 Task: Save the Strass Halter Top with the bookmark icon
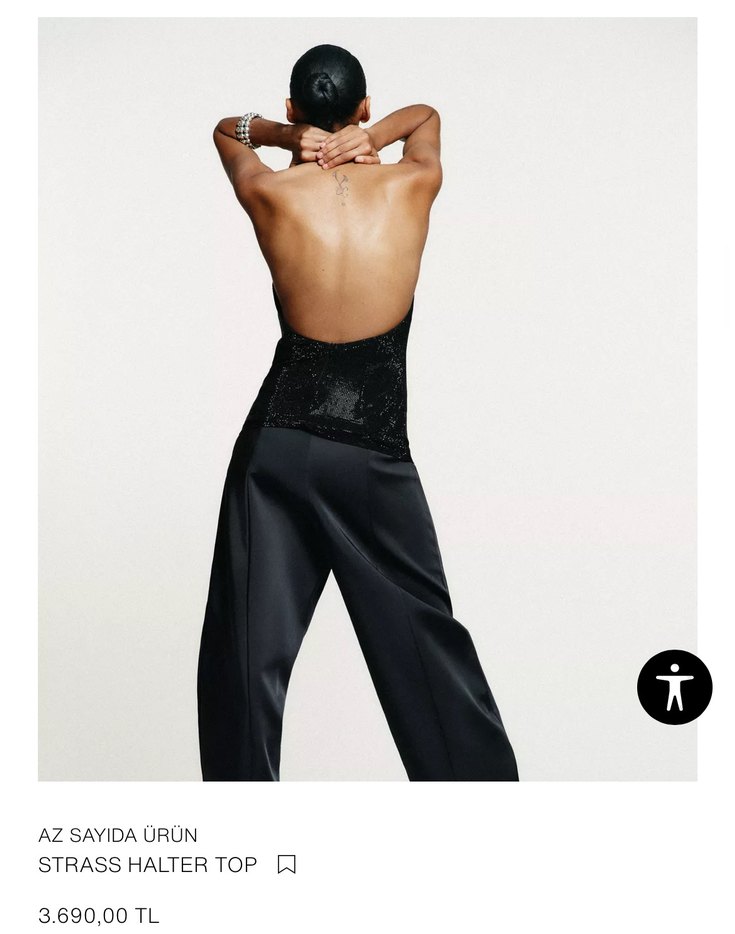point(286,864)
